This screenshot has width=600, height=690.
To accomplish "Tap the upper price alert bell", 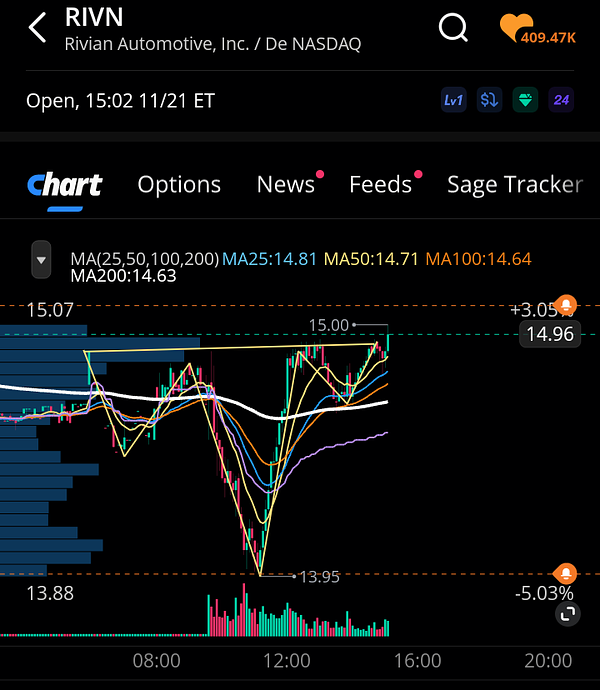I will click(566, 303).
